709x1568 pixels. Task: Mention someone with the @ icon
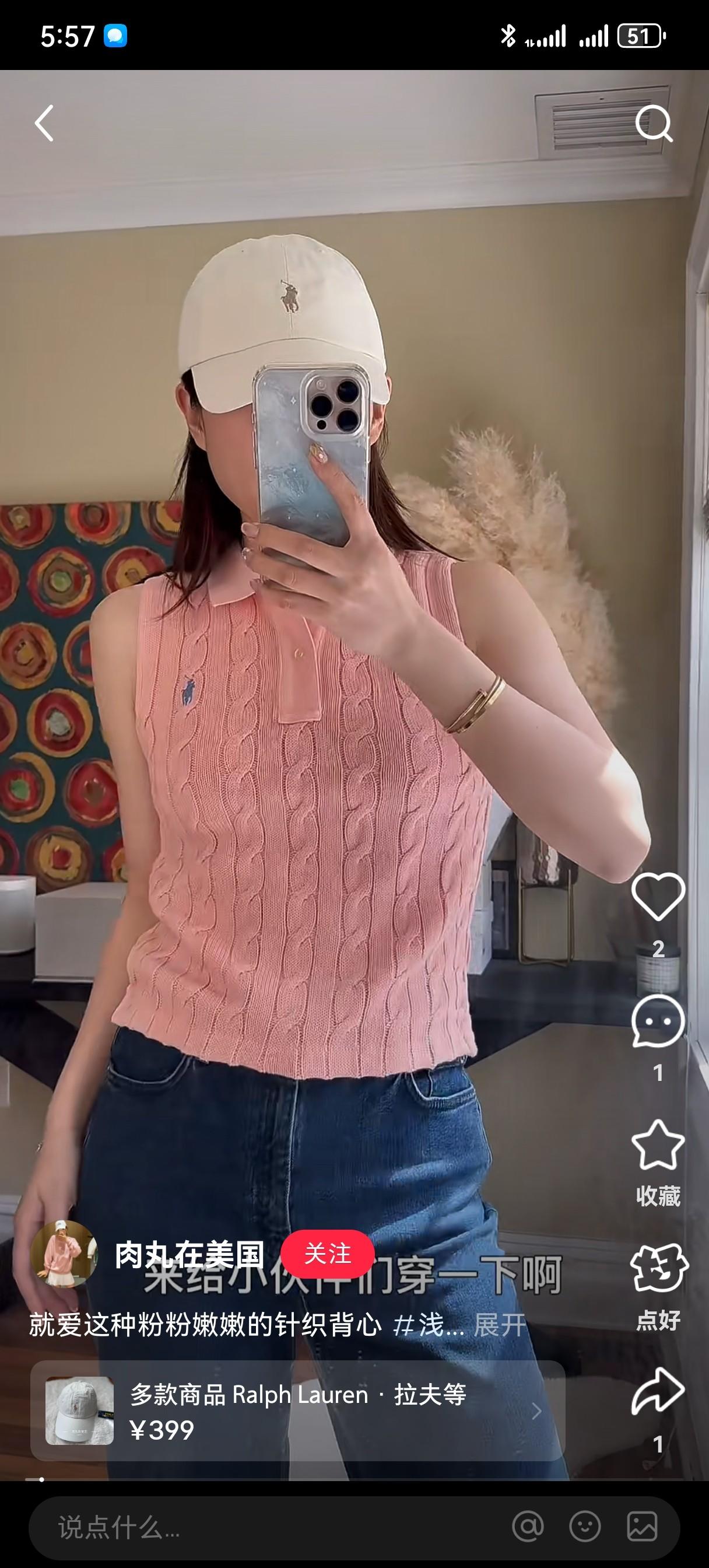pyautogui.click(x=528, y=1527)
